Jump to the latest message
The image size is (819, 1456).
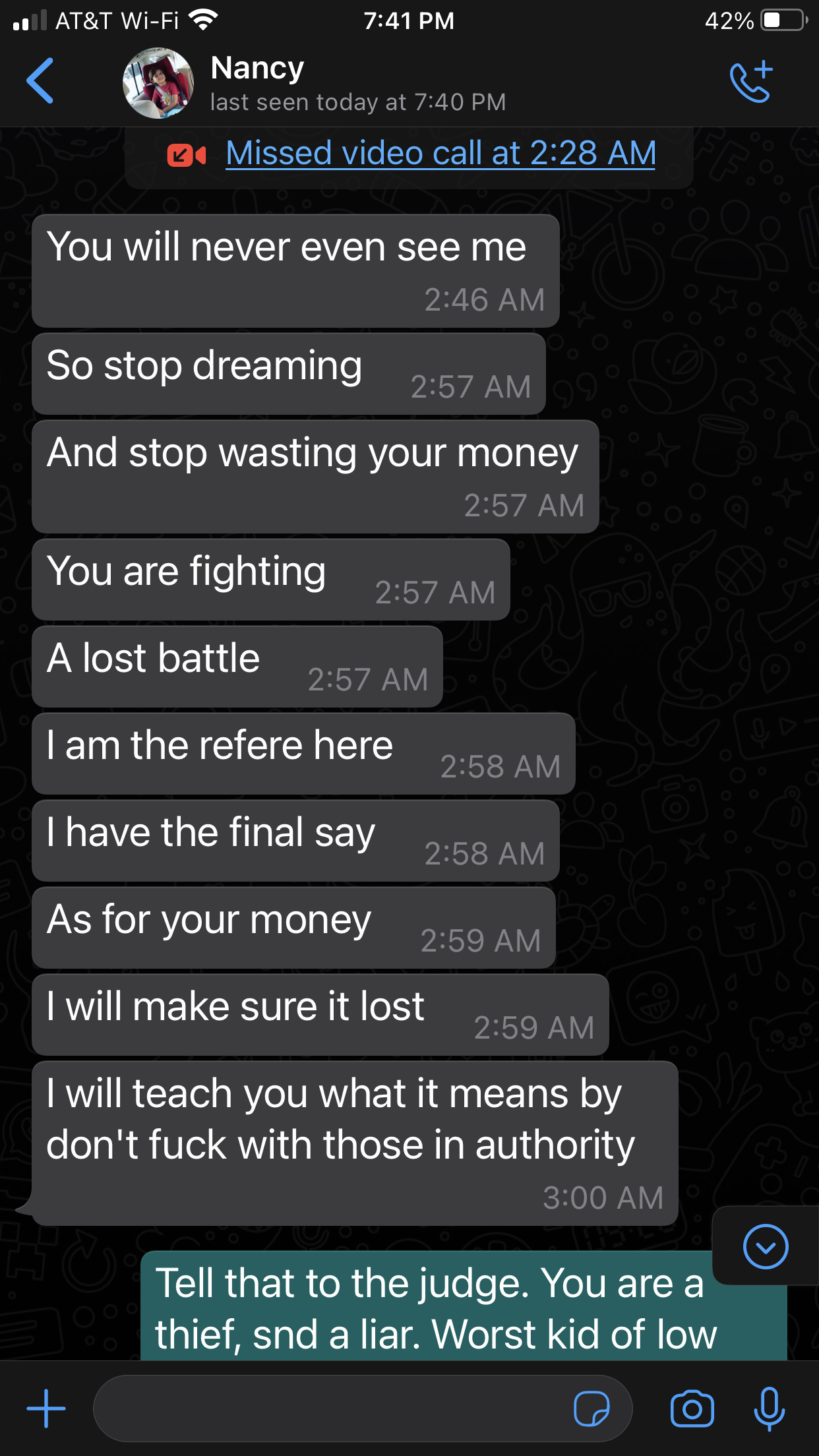pyautogui.click(x=766, y=1246)
